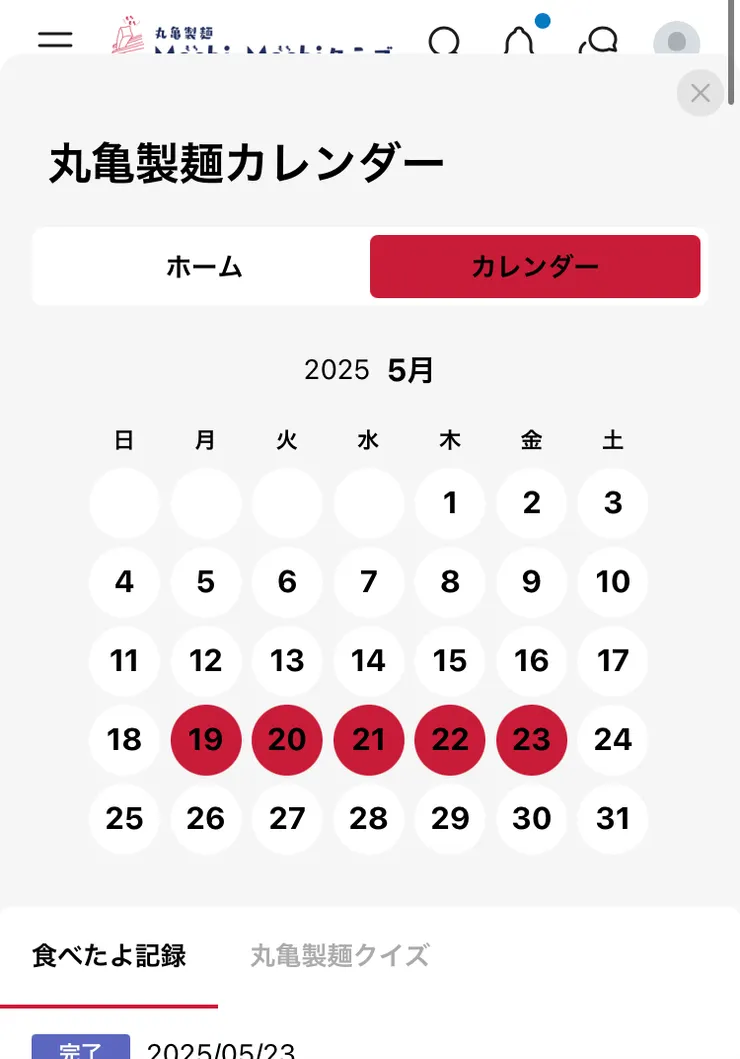Open the 2025 5月 month selector
Screen dimensions: 740x1059
tap(370, 369)
